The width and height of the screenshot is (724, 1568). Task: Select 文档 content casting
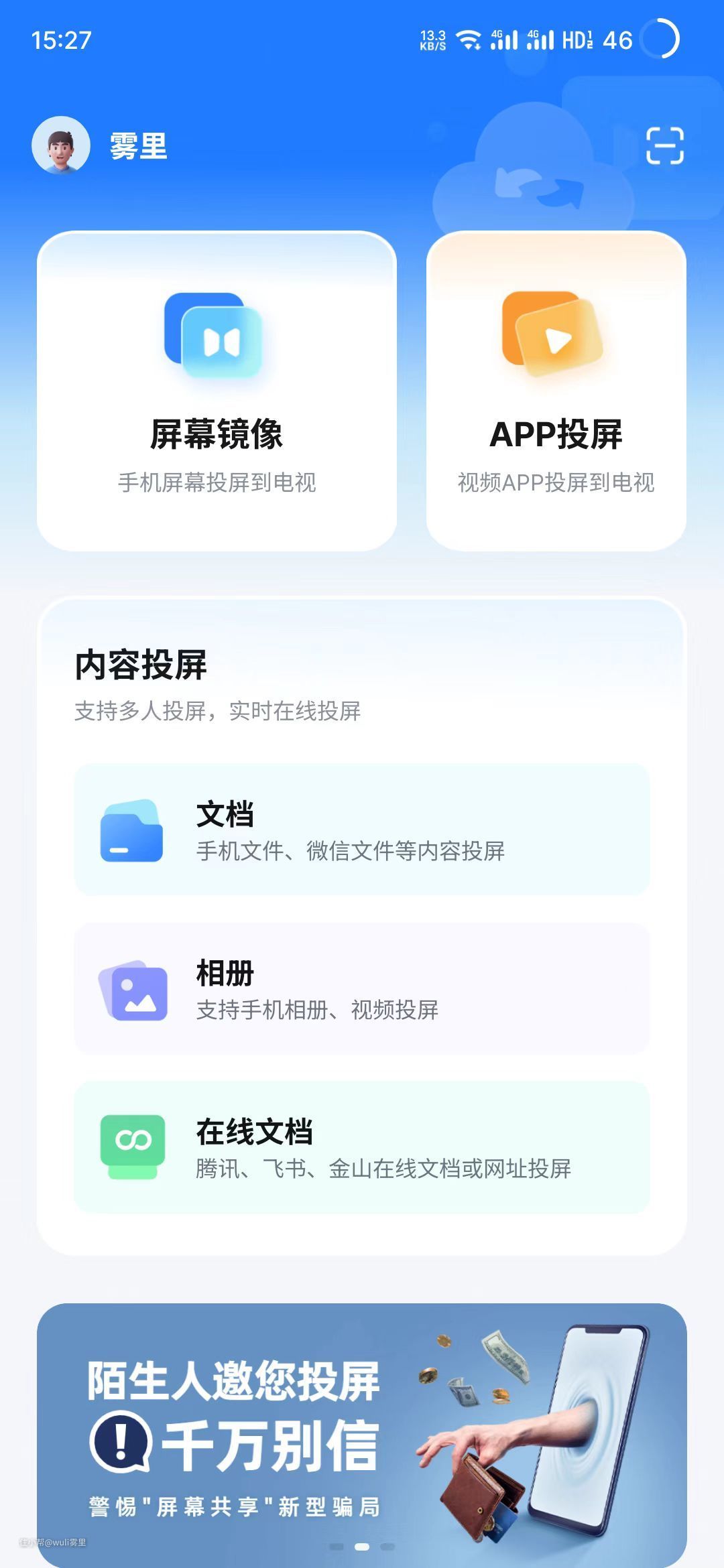361,830
